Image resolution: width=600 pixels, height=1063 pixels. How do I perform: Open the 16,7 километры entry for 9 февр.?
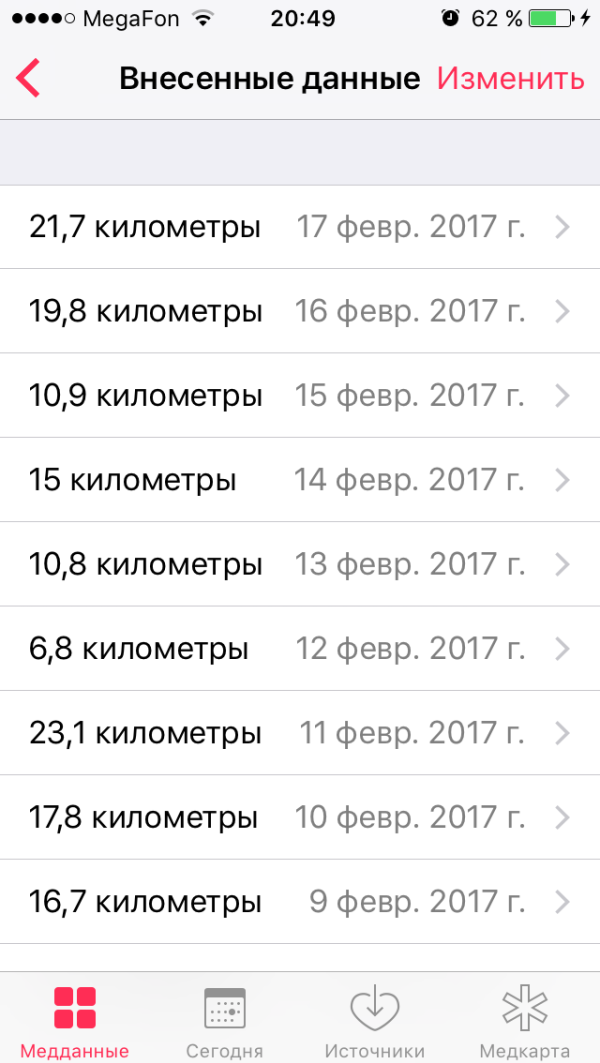tap(300, 903)
